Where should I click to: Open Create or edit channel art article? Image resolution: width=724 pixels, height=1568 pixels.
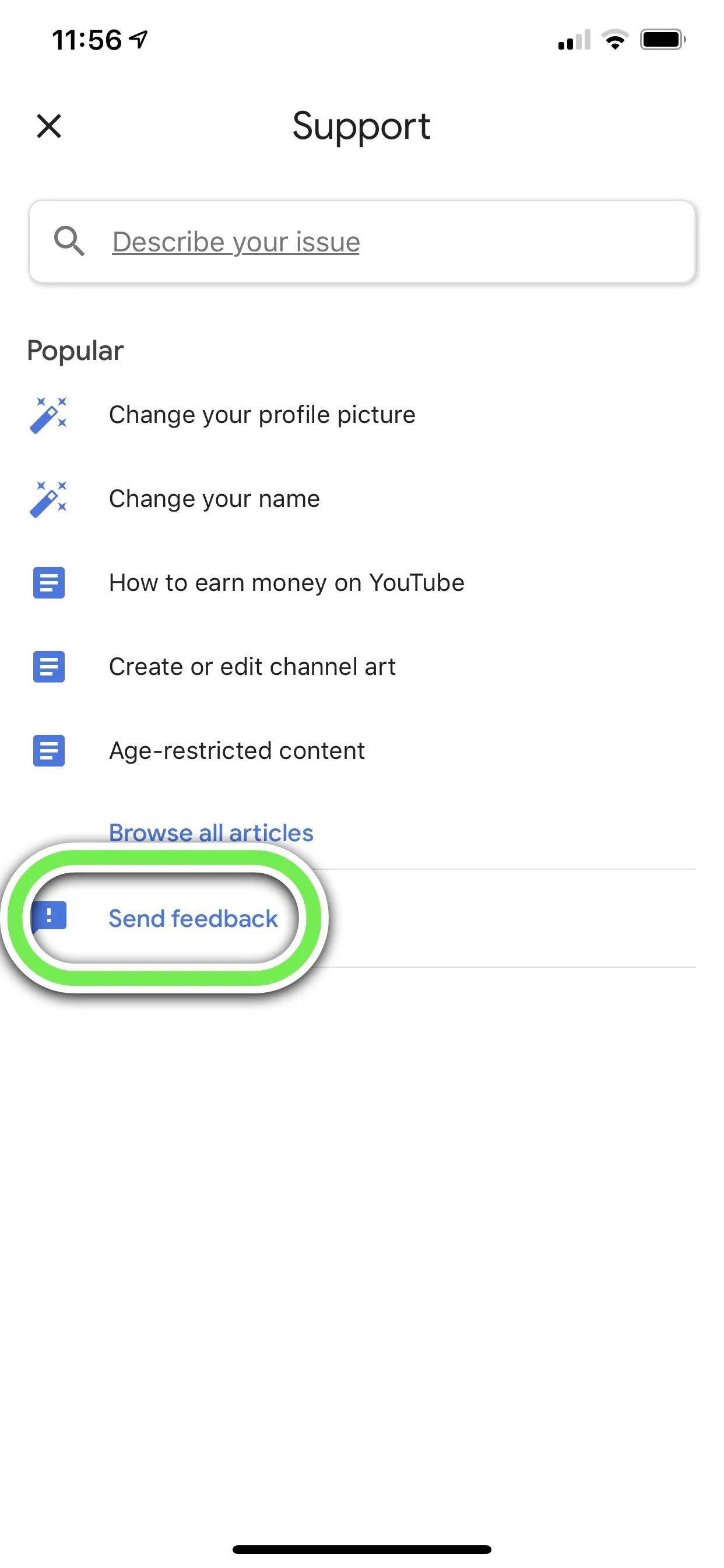click(x=252, y=667)
